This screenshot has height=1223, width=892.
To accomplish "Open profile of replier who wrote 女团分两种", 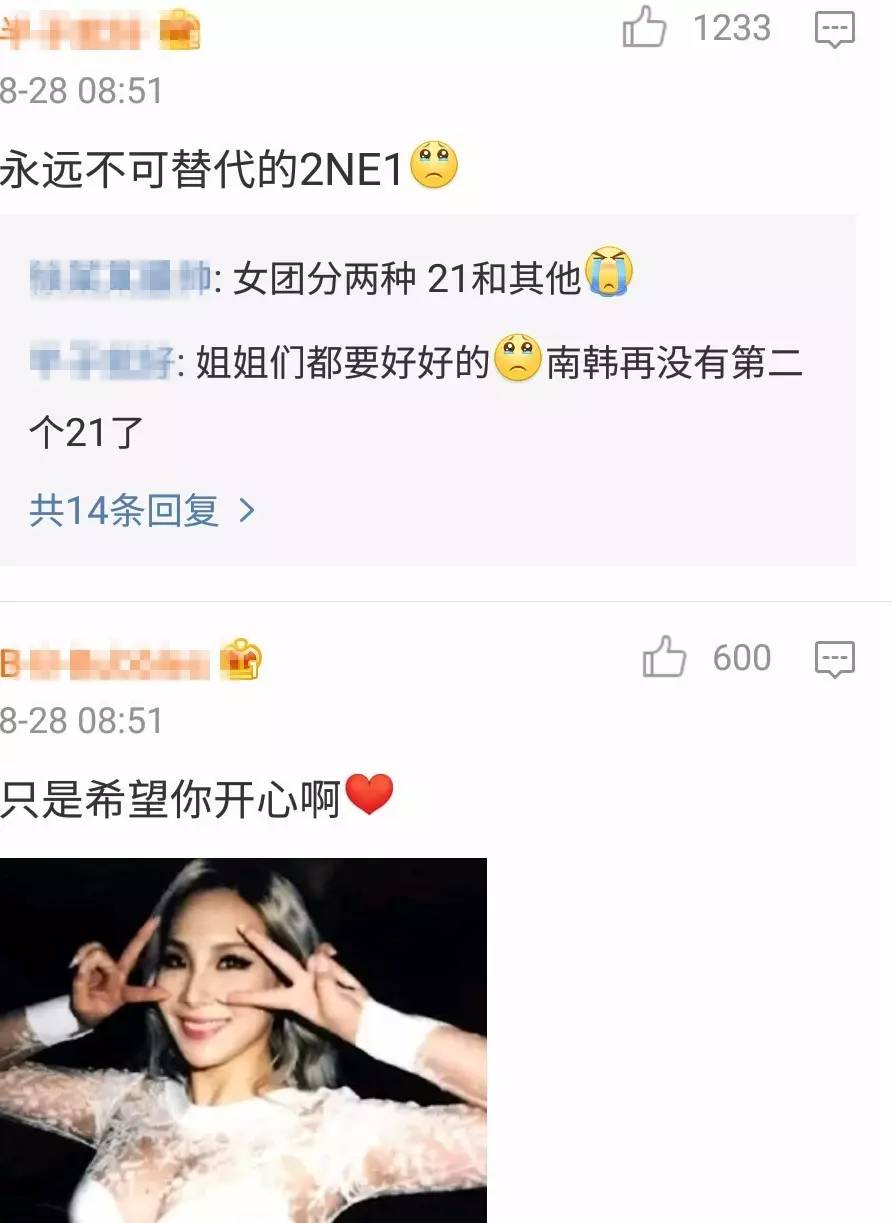I will tap(120, 278).
